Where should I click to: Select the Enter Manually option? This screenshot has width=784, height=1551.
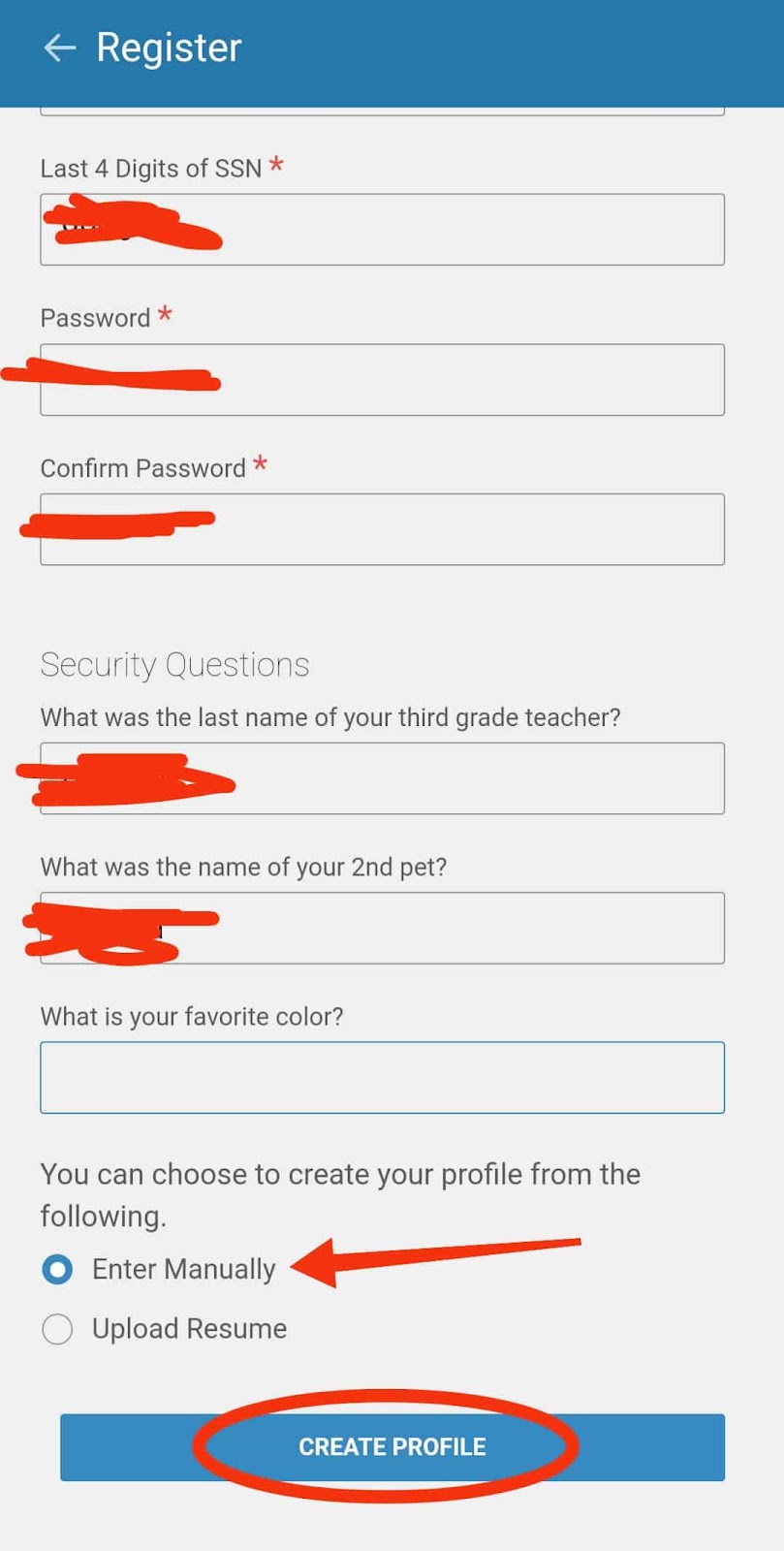click(x=58, y=1269)
